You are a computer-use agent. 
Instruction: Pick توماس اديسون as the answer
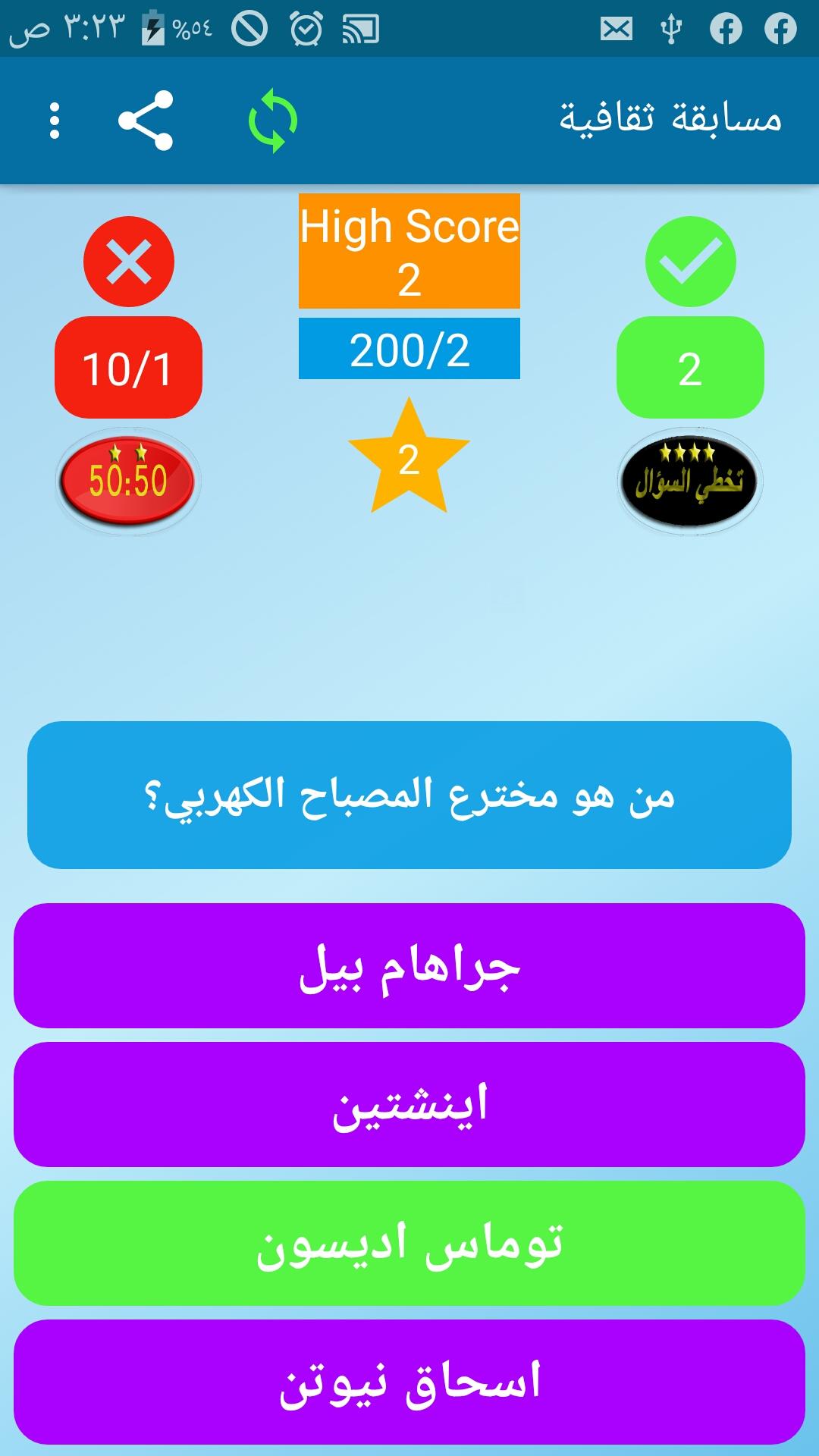pos(409,1243)
